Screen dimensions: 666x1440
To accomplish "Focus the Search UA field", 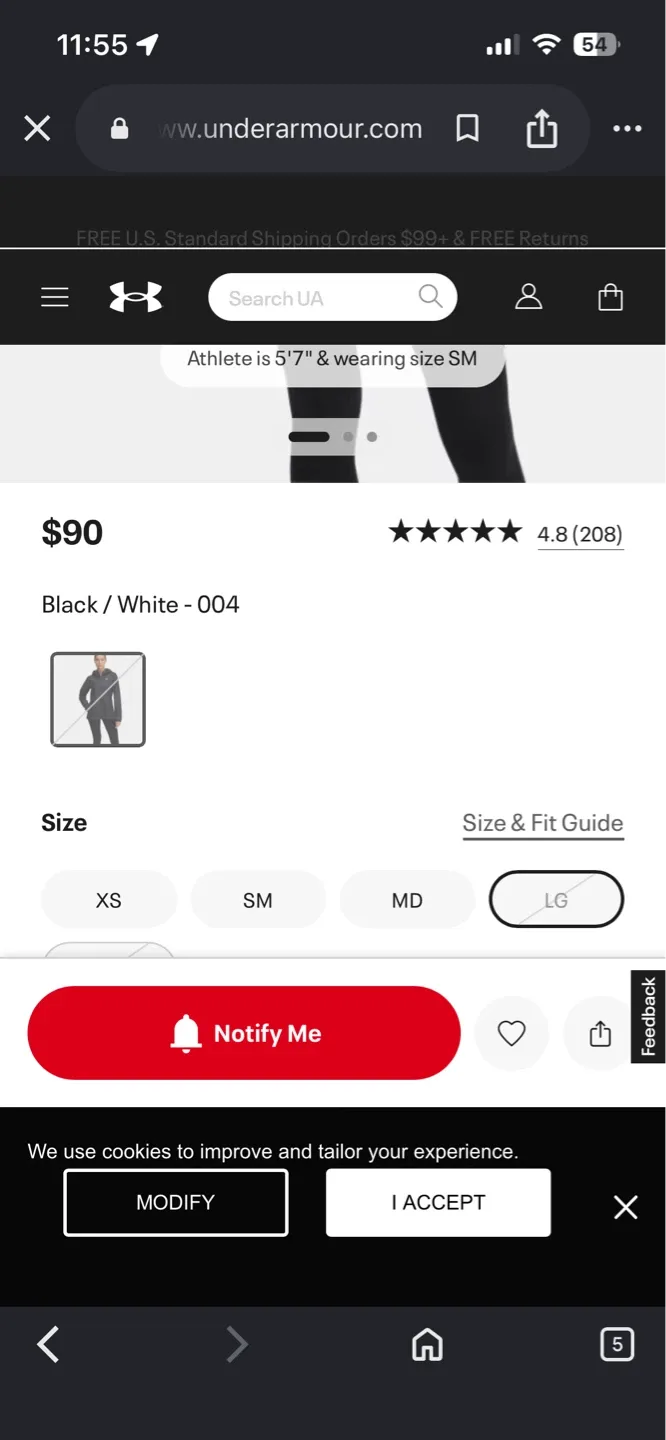I will click(332, 298).
